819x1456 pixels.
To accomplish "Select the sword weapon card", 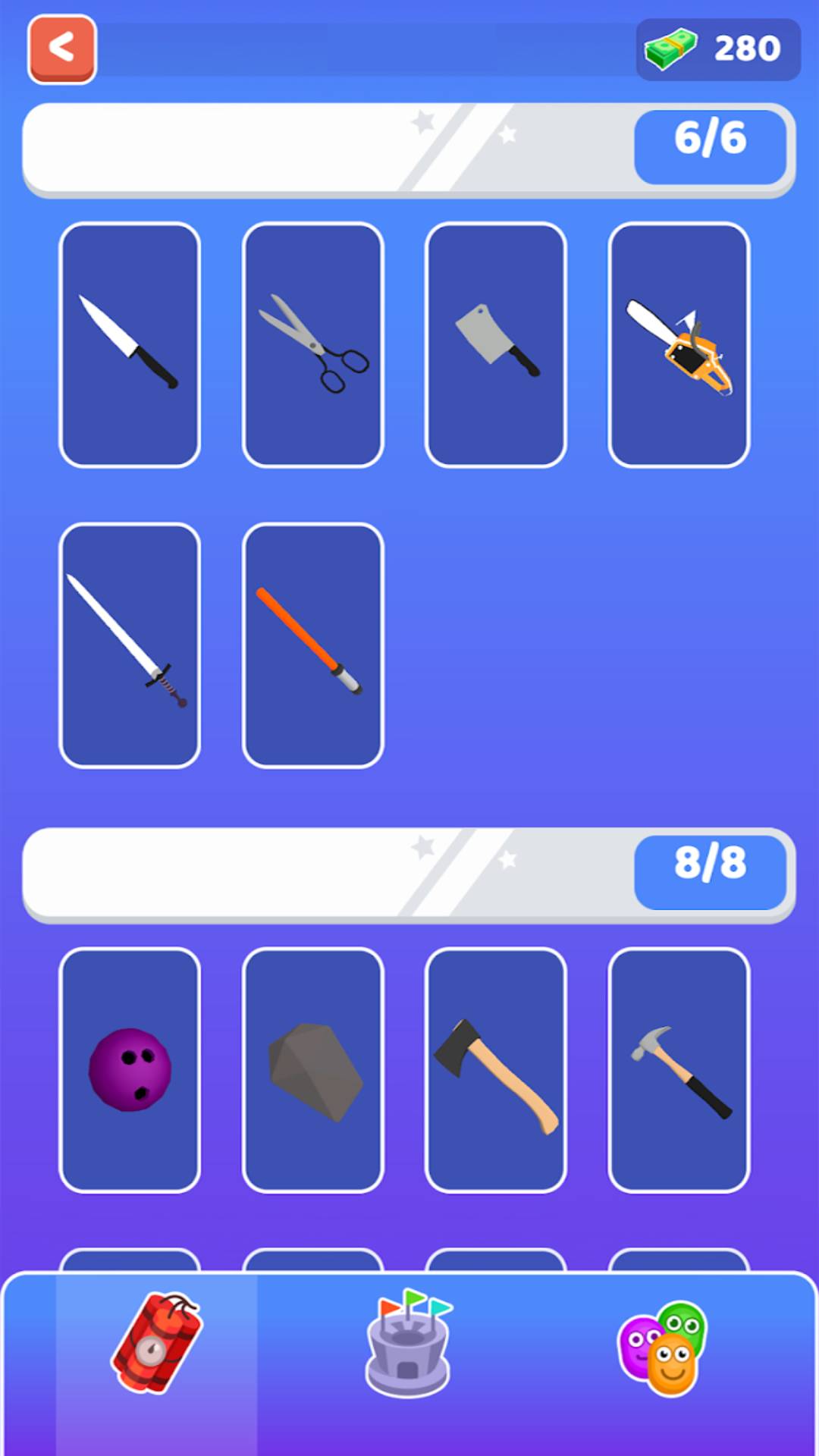I will 130,645.
